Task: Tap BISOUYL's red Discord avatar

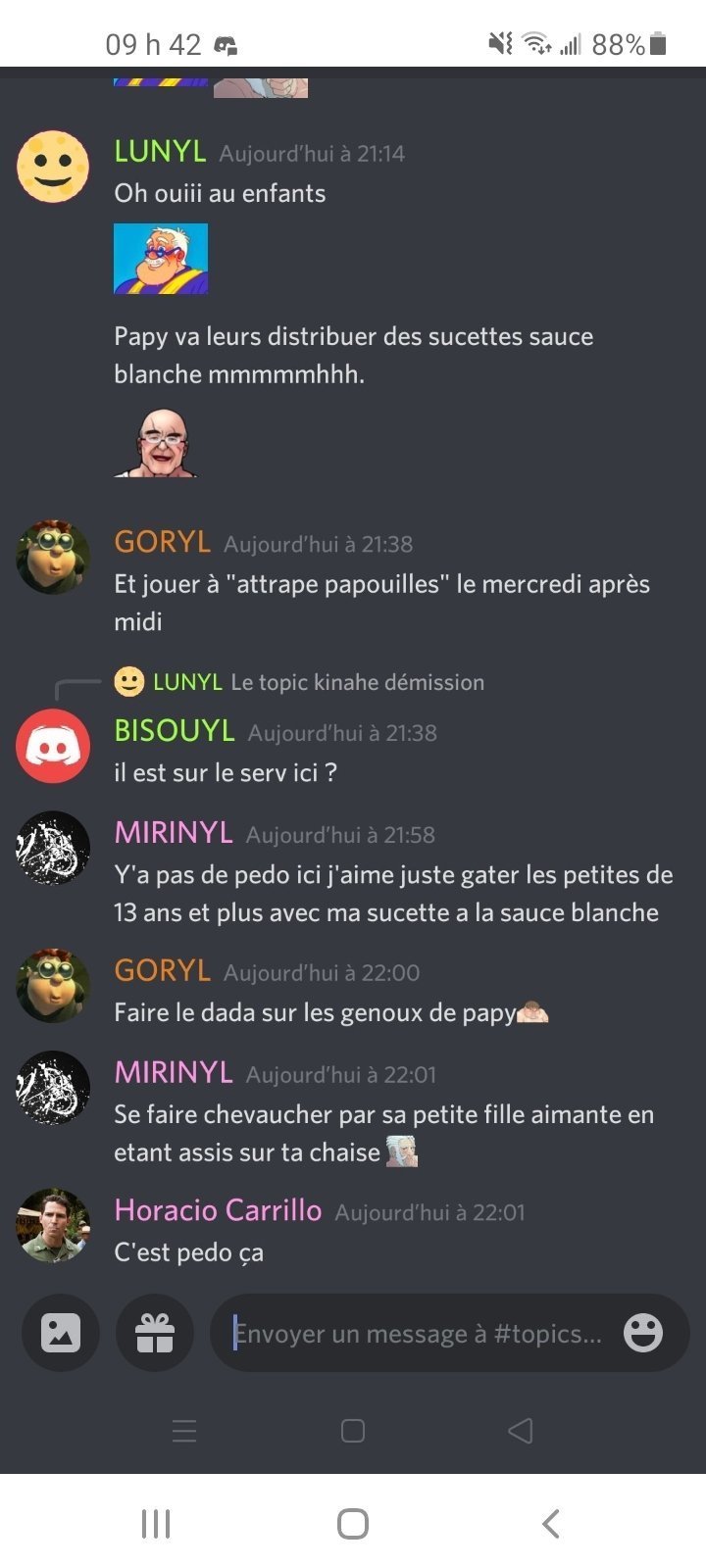Action: tap(53, 746)
